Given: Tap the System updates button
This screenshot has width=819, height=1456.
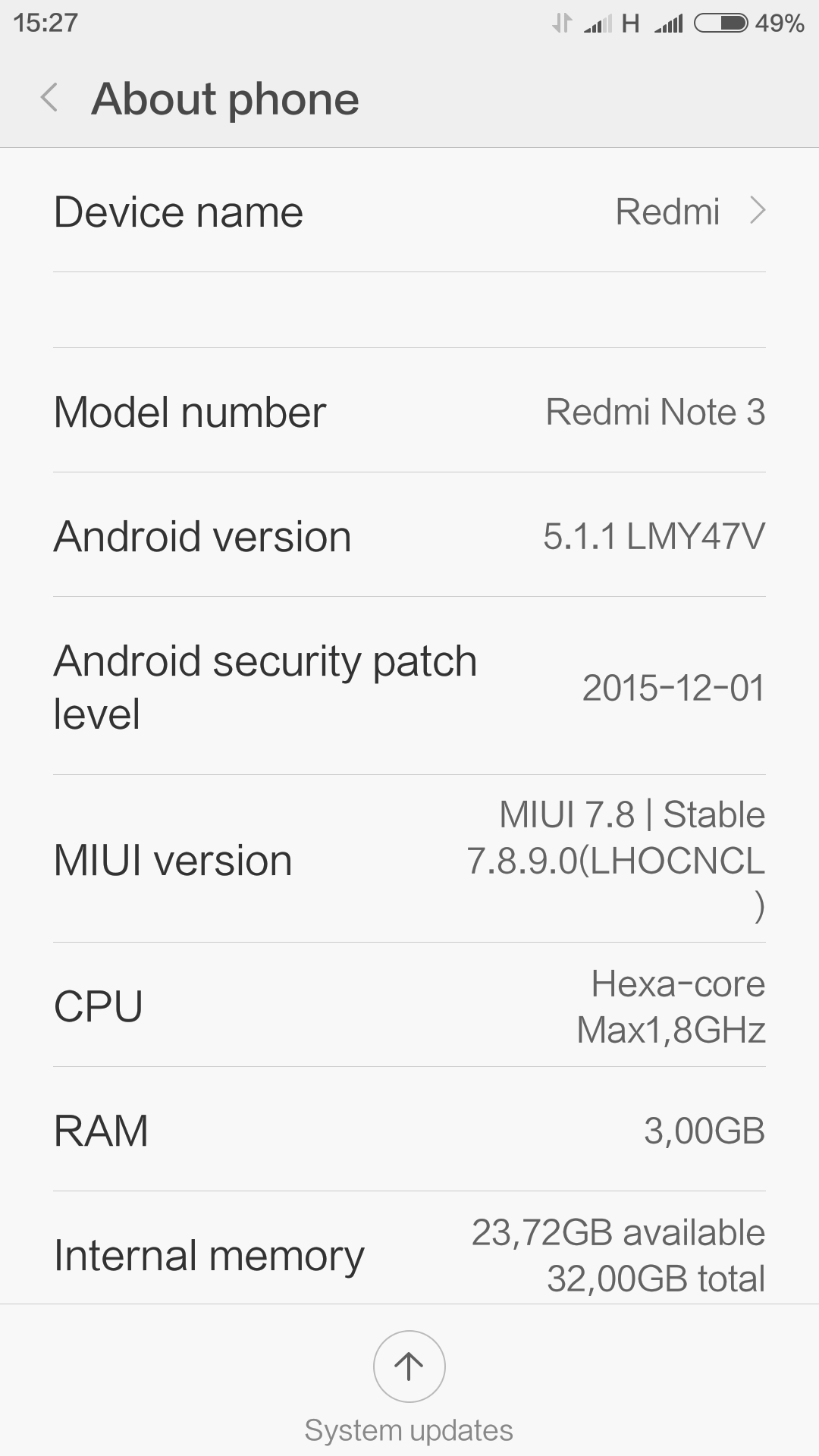Looking at the screenshot, I should [x=409, y=1367].
